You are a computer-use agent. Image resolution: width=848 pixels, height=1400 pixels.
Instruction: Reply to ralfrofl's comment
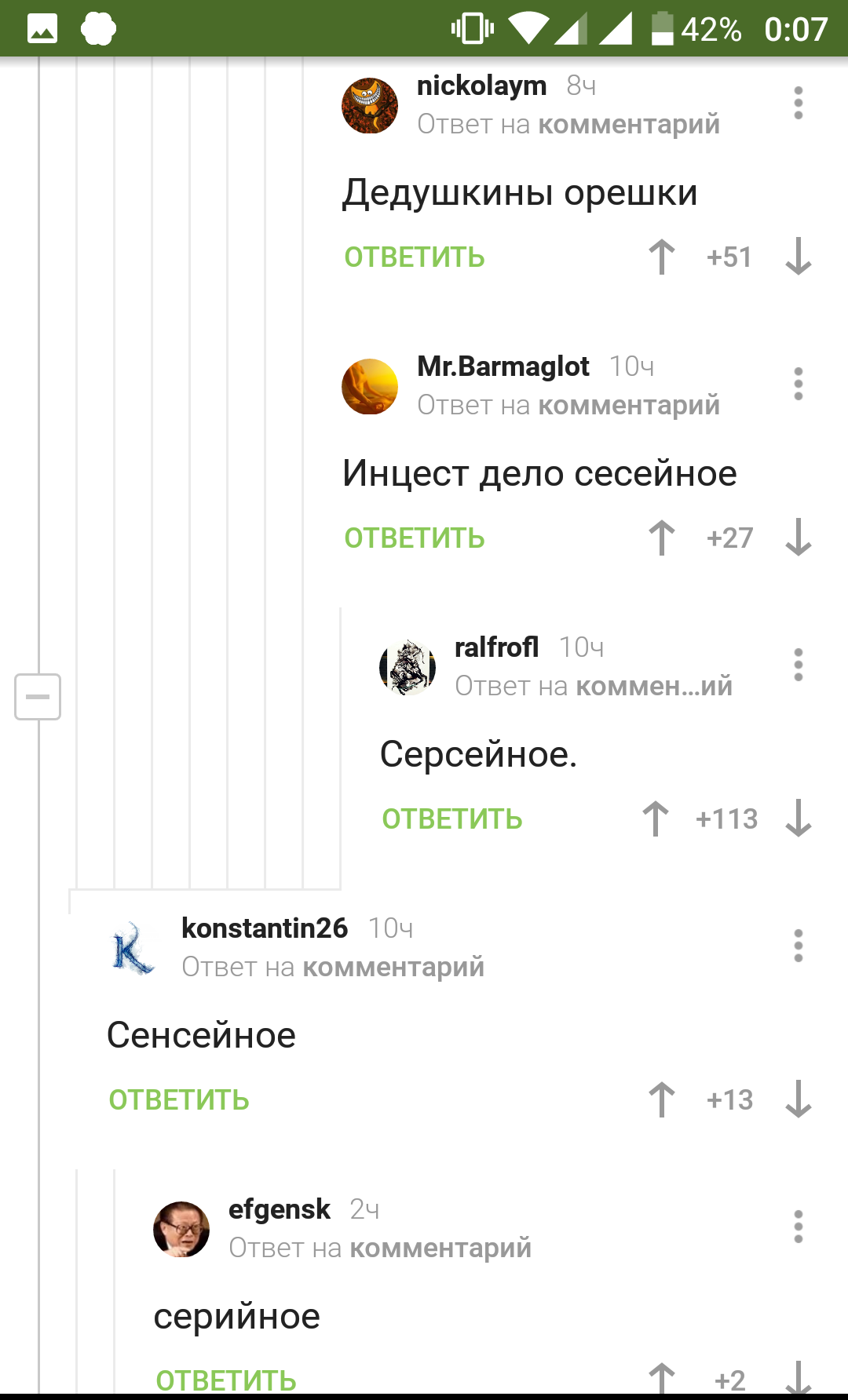click(x=452, y=819)
